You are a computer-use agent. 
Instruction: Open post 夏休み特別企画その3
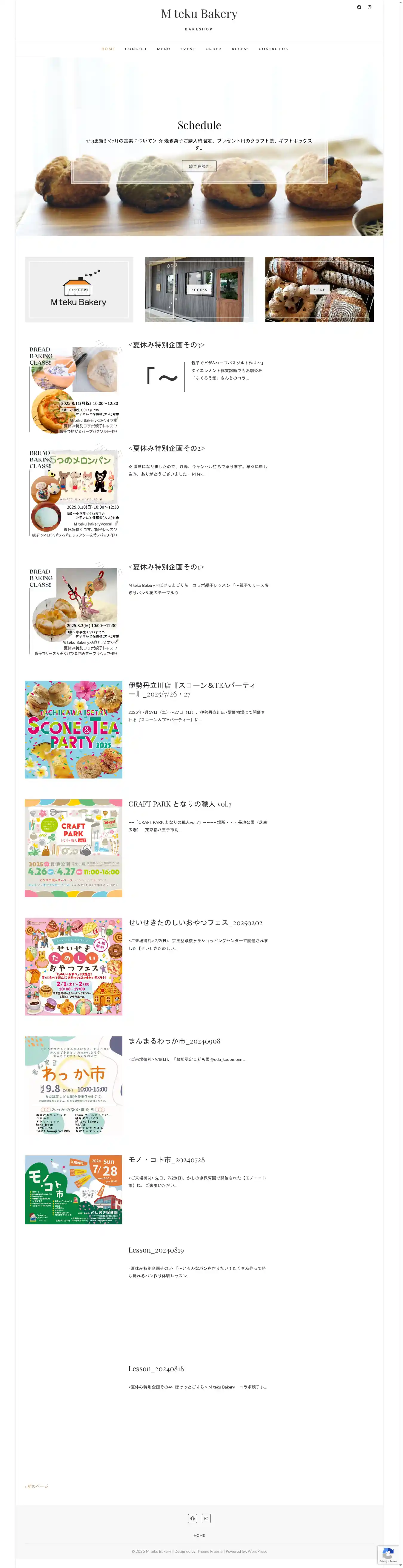point(167,345)
